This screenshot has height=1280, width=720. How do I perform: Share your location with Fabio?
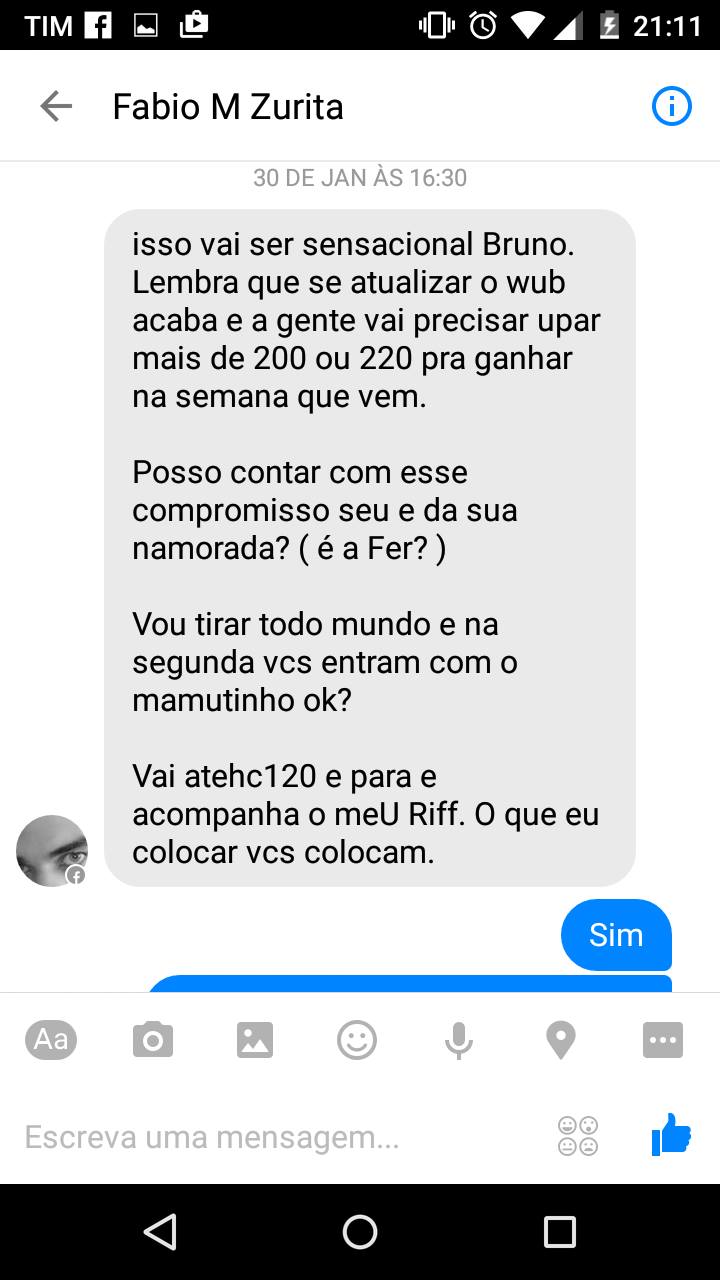[561, 1040]
